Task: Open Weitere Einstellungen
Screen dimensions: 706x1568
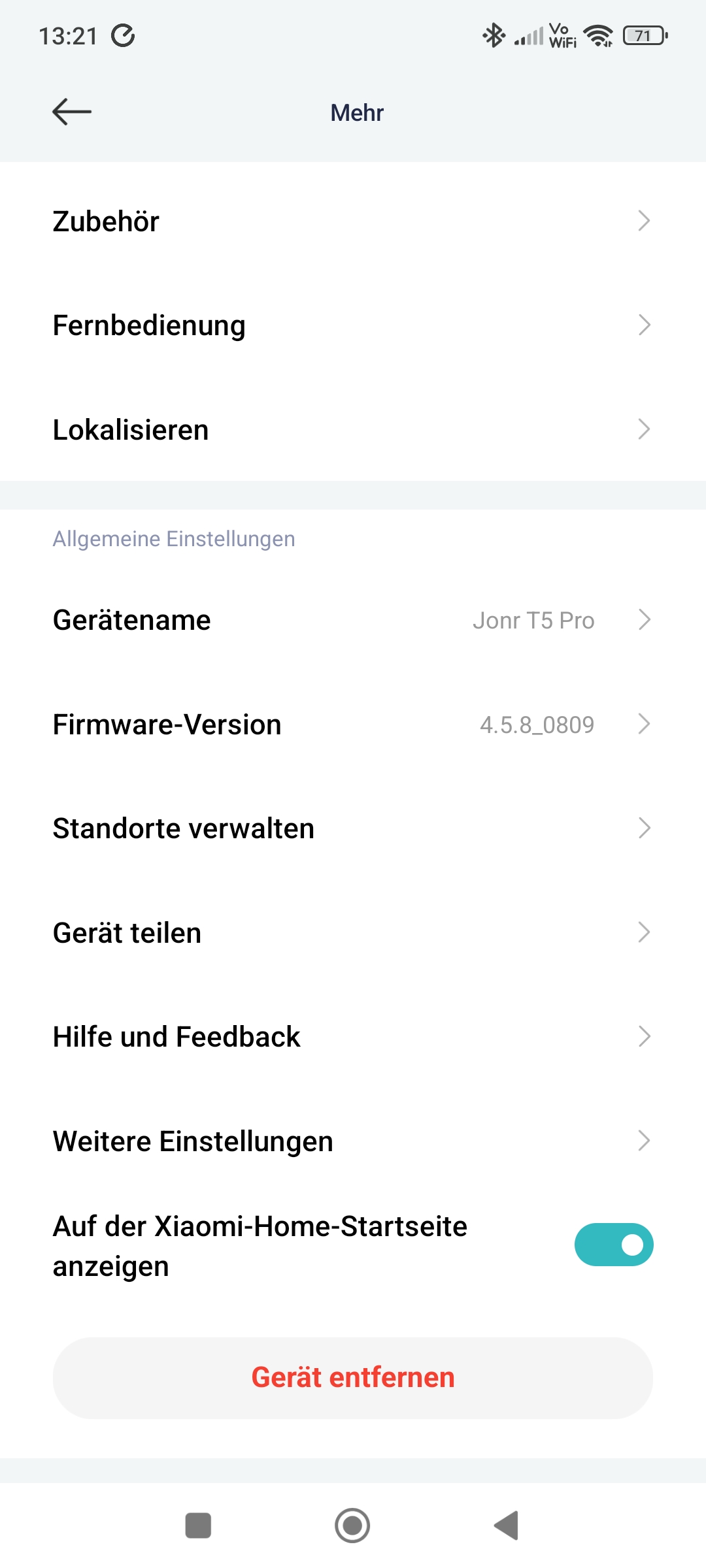Action: coord(353,1141)
